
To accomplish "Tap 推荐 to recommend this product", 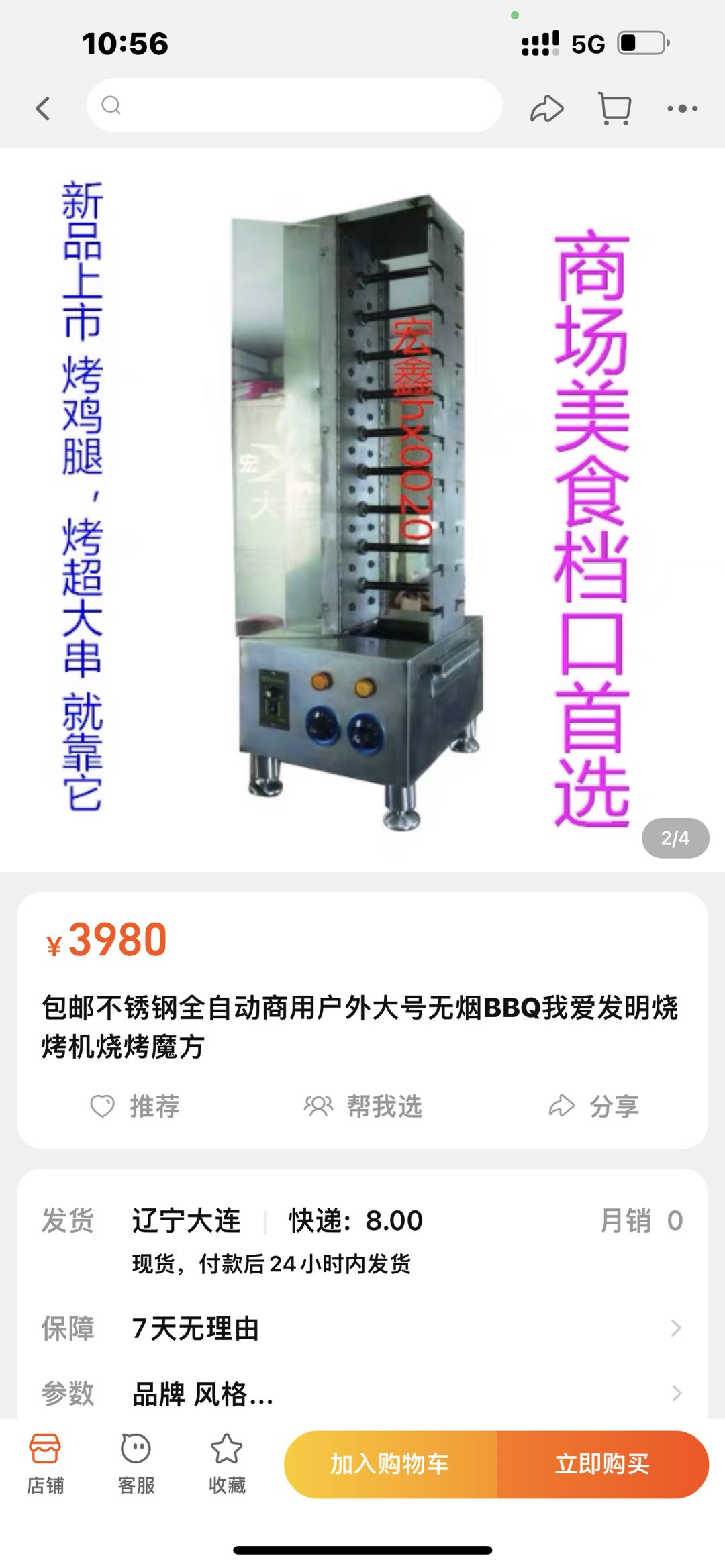I will click(x=135, y=1106).
